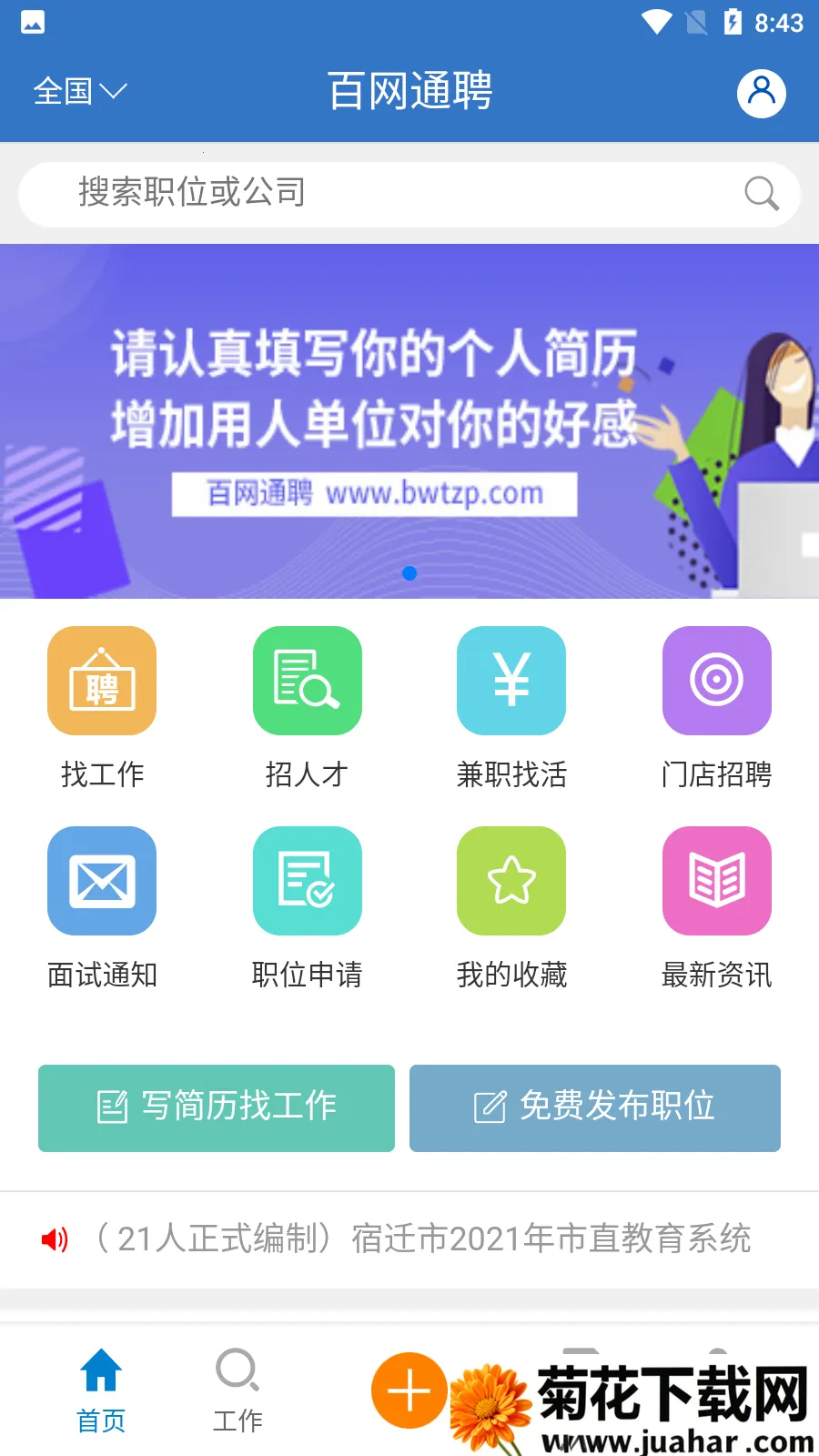Tap 写简历找工作 button
Screen dimensions: 819x1456
tap(217, 1107)
